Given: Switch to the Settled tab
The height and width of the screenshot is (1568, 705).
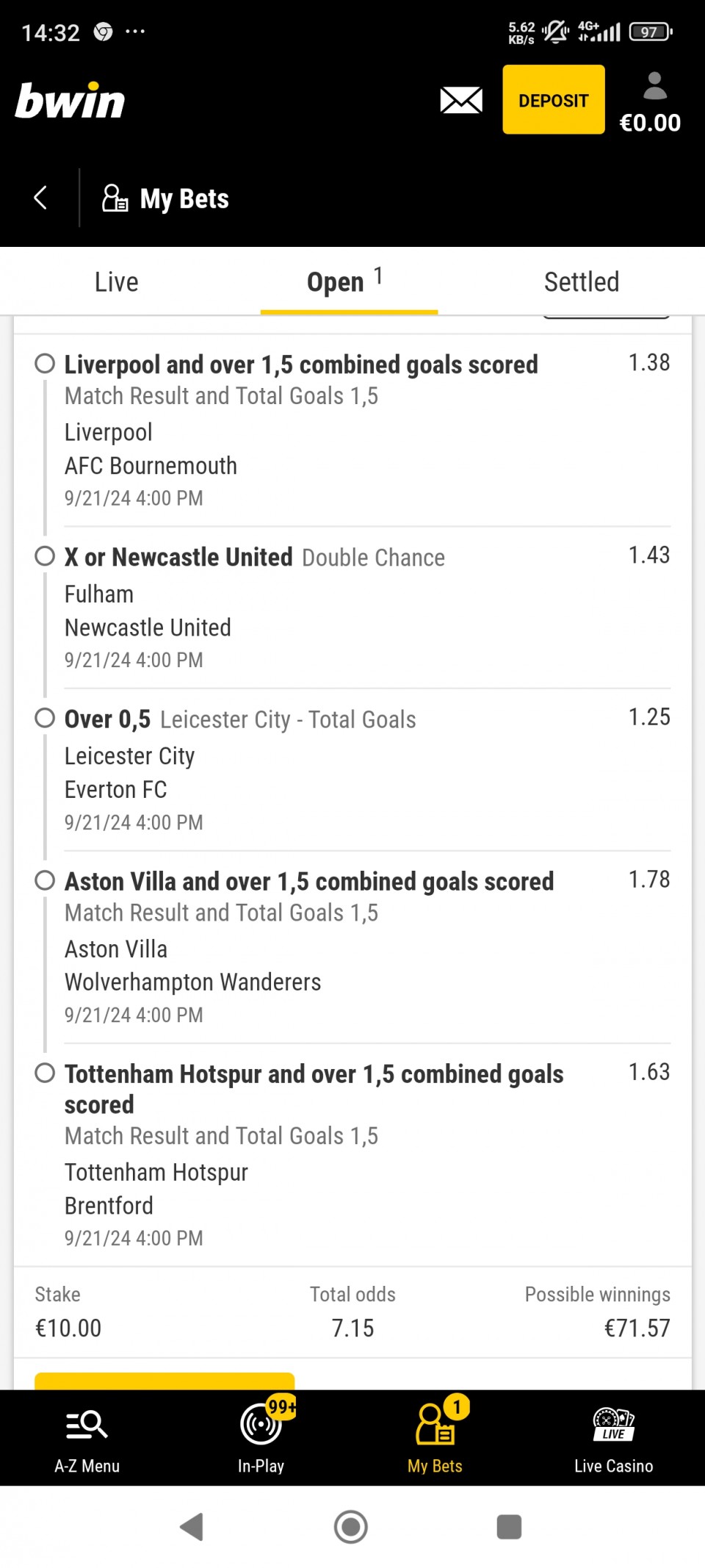Looking at the screenshot, I should 582,281.
